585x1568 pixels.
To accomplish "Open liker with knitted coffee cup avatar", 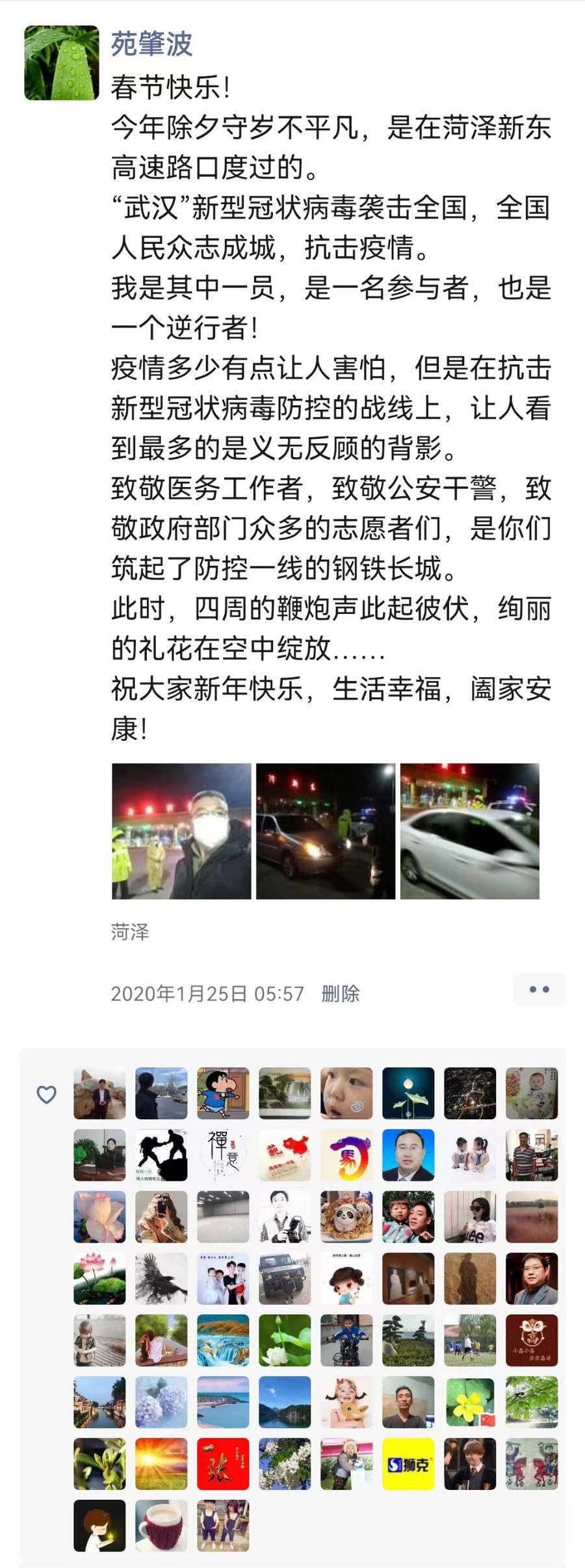I will (x=161, y=1525).
